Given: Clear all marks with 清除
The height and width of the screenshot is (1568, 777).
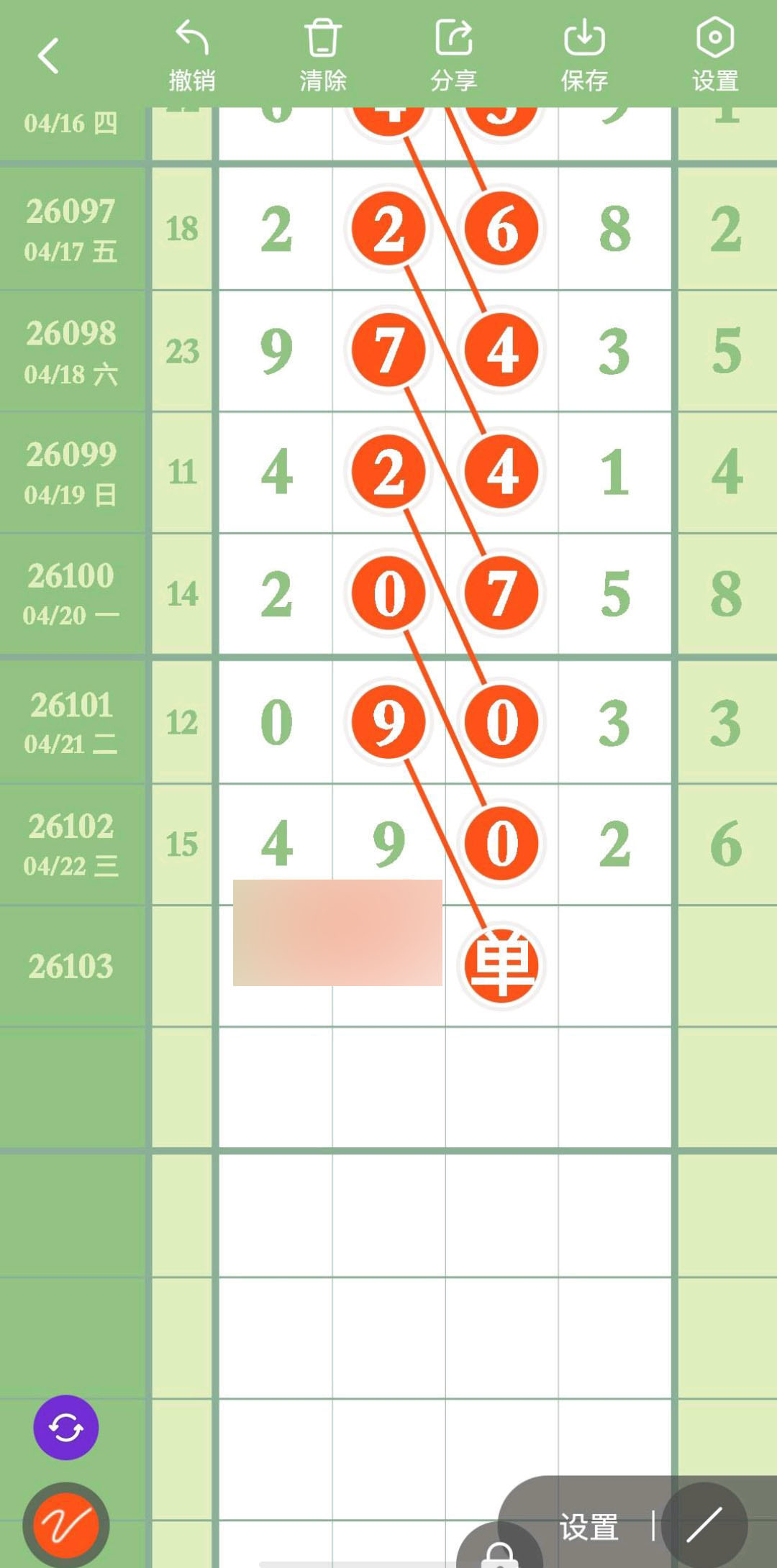Looking at the screenshot, I should 323,56.
